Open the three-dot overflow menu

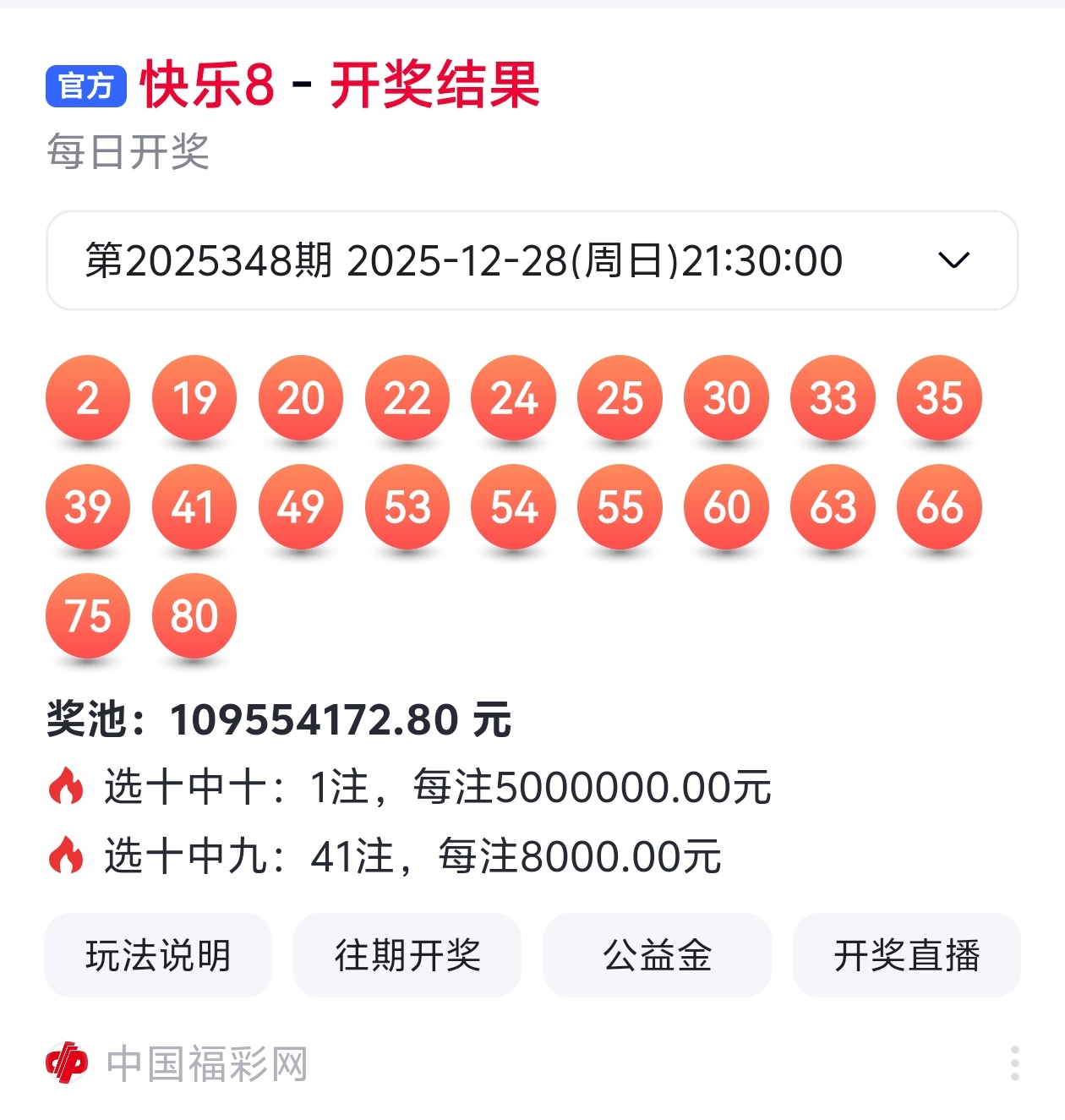point(1014,1063)
